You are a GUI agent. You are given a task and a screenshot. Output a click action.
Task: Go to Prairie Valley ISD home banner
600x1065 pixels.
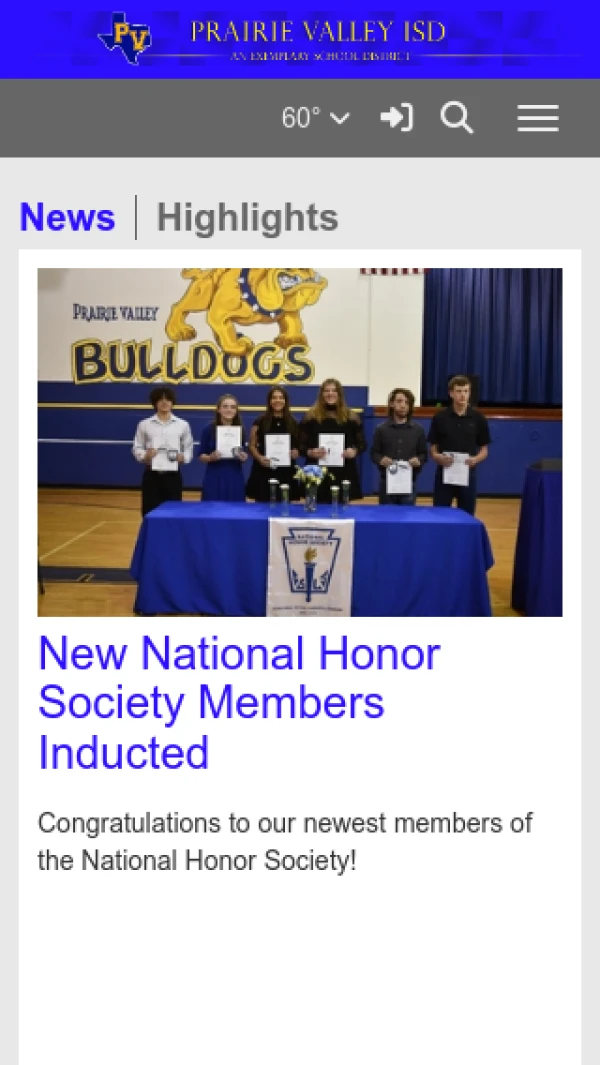(x=299, y=38)
